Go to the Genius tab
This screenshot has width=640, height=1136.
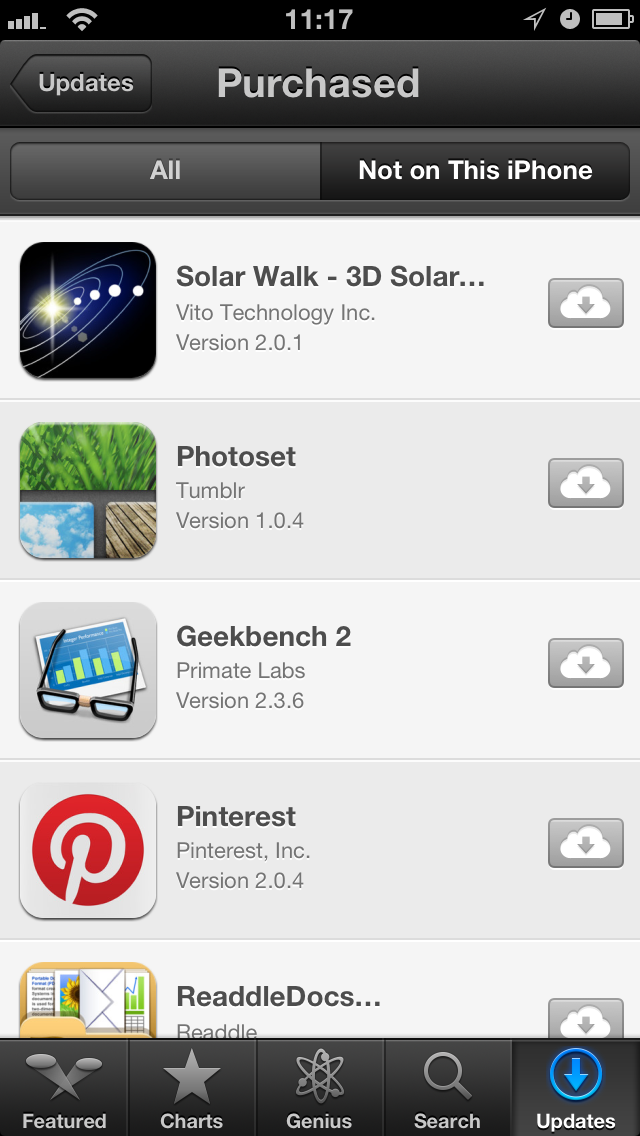coord(320,1088)
